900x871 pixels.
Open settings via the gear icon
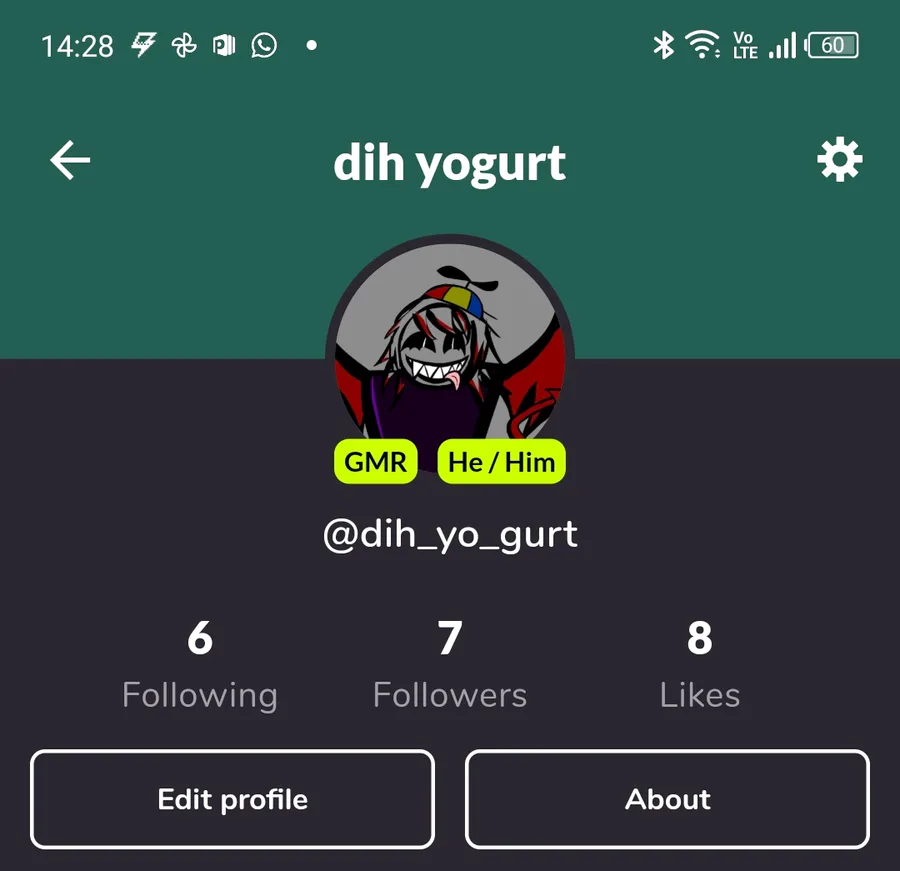839,160
